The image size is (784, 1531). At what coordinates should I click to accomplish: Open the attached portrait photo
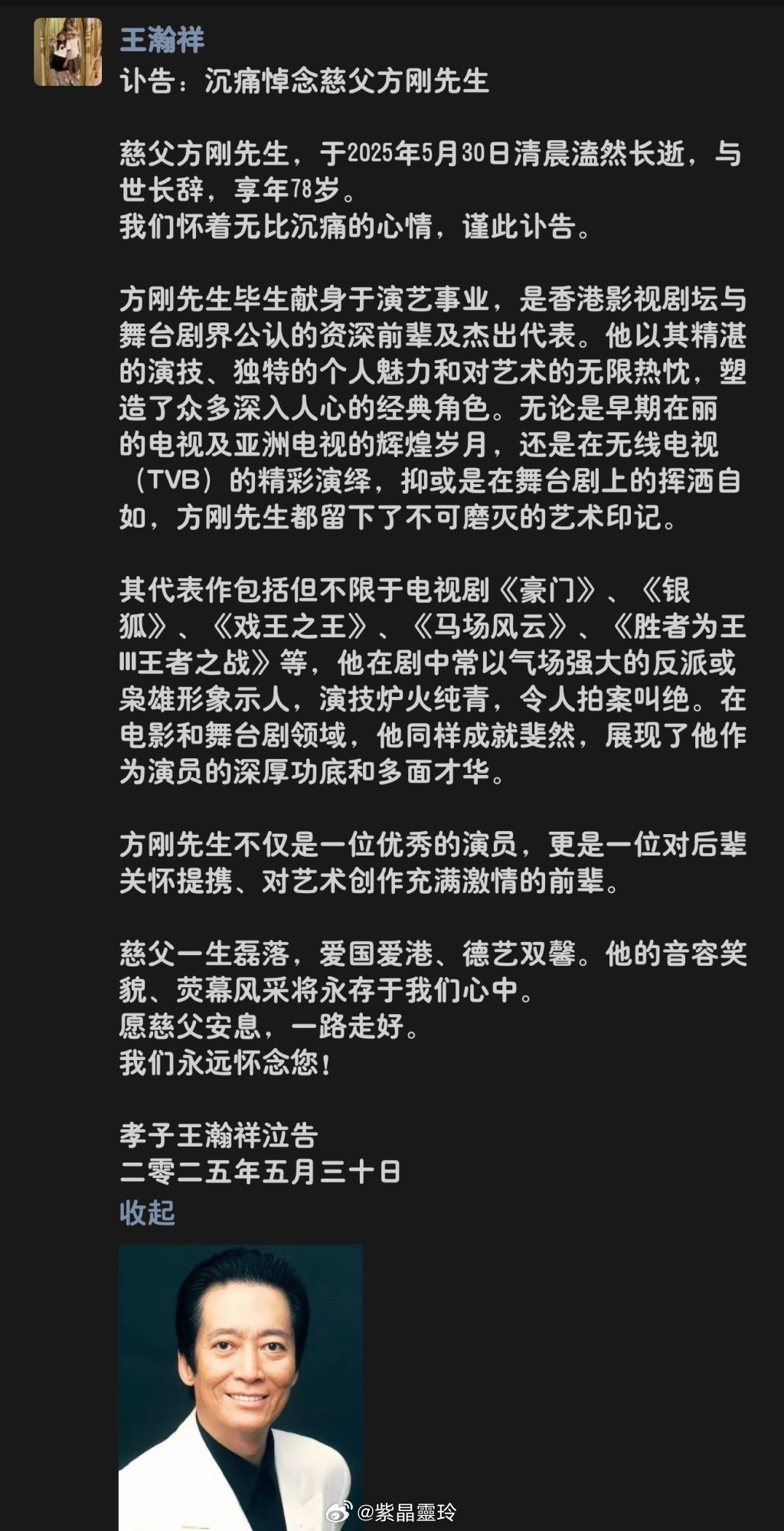[240, 1387]
